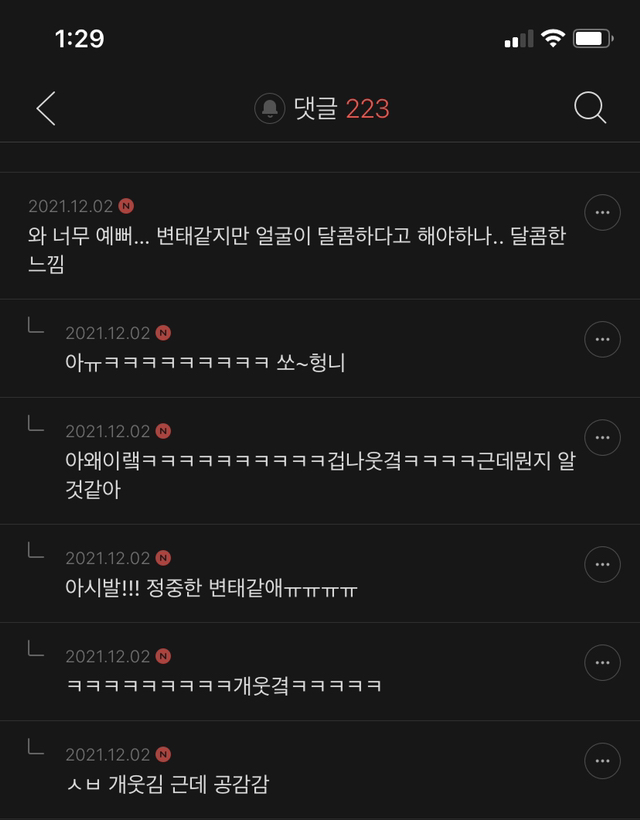Open the search magnifier icon
The image size is (640, 820).
590,108
